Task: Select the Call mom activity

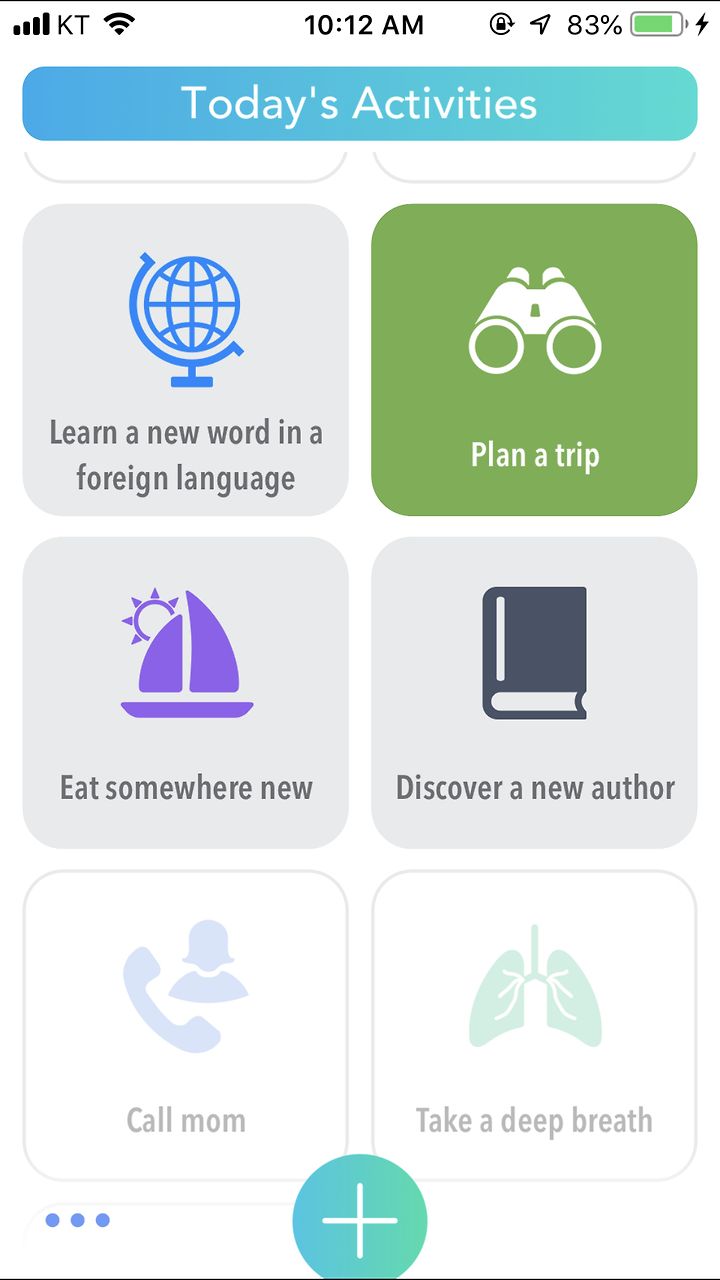Action: click(x=186, y=1026)
